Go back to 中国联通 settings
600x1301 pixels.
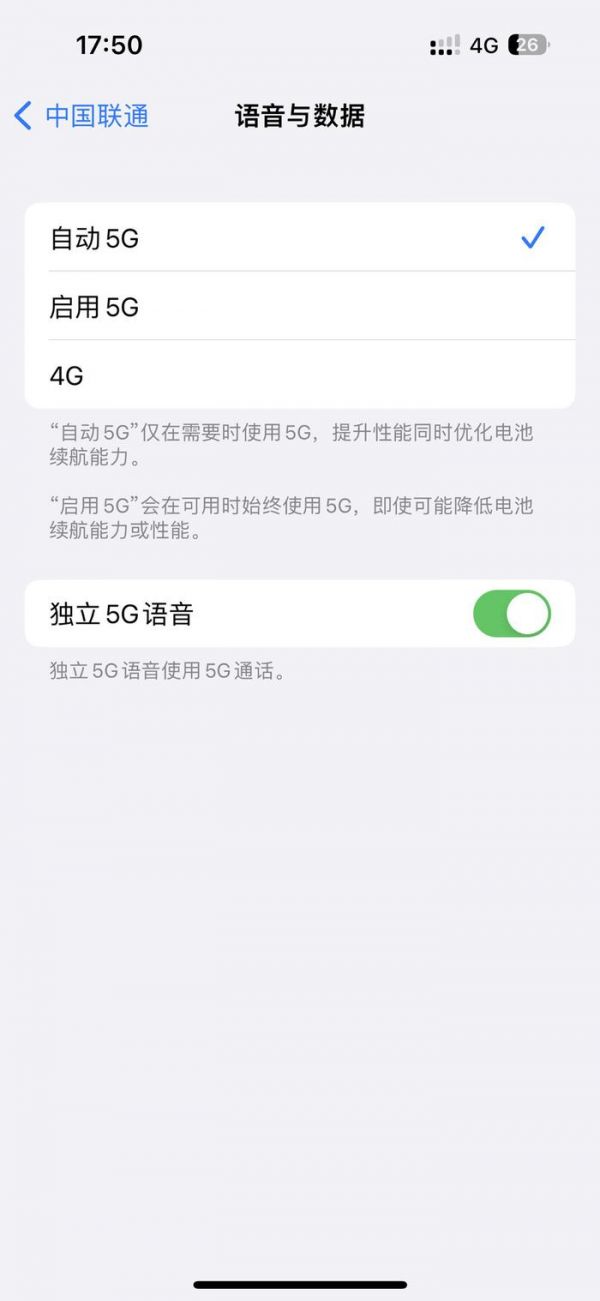click(x=82, y=116)
